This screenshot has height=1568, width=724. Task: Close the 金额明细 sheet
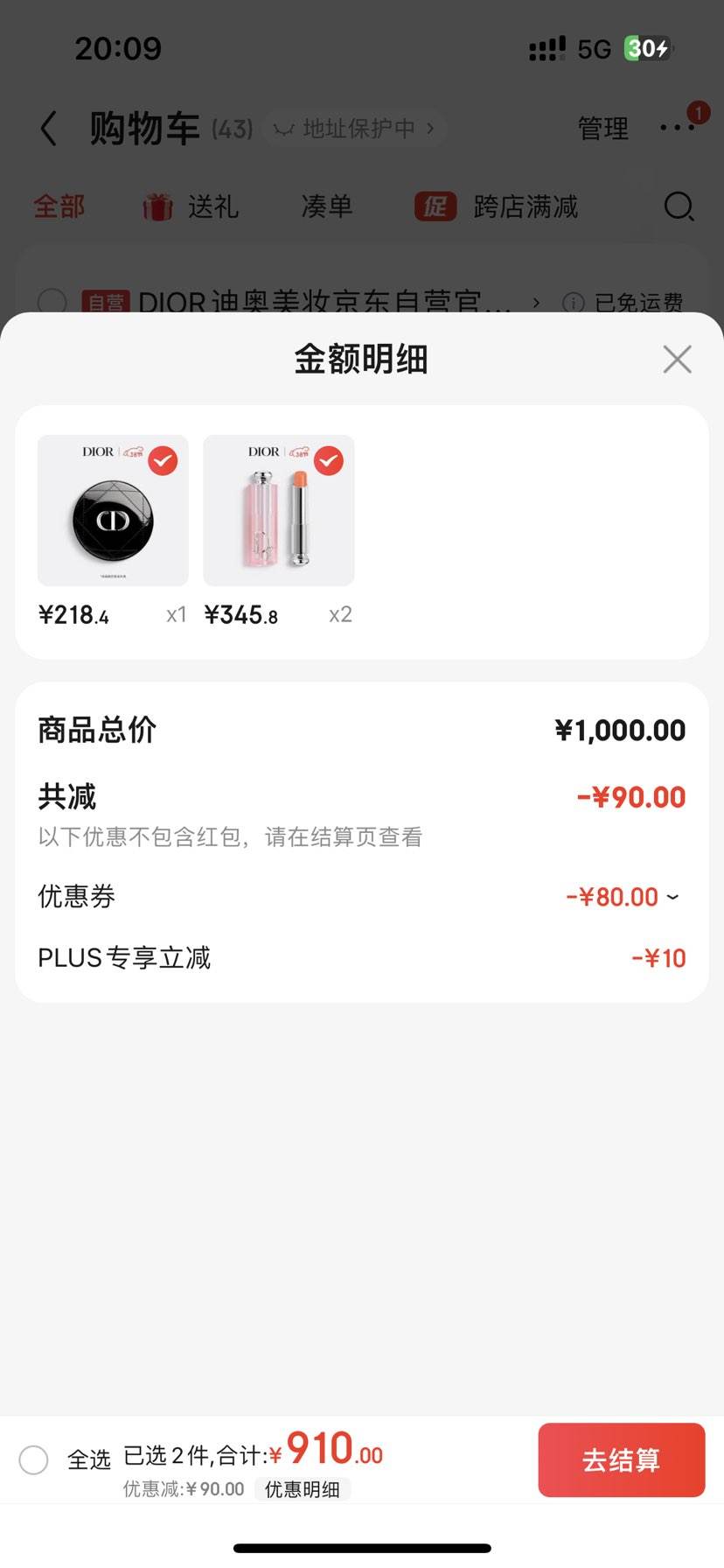coord(677,359)
